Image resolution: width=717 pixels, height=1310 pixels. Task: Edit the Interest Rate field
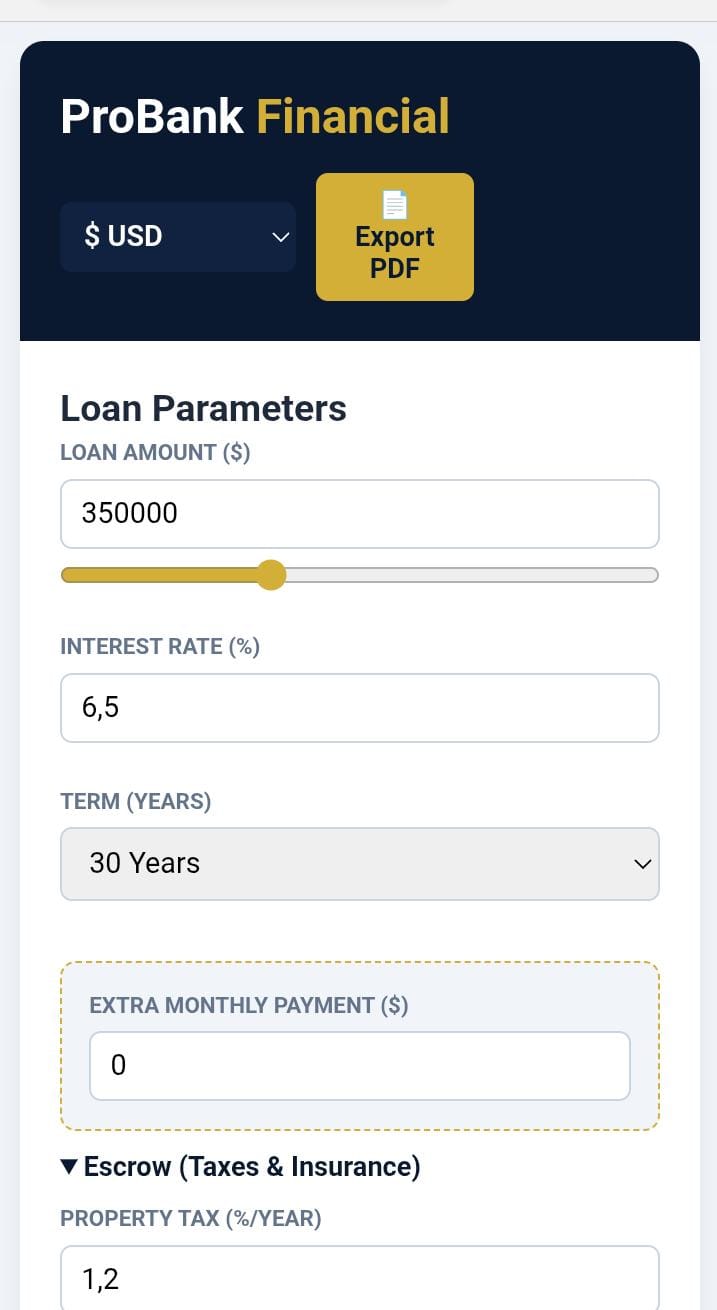(x=360, y=708)
